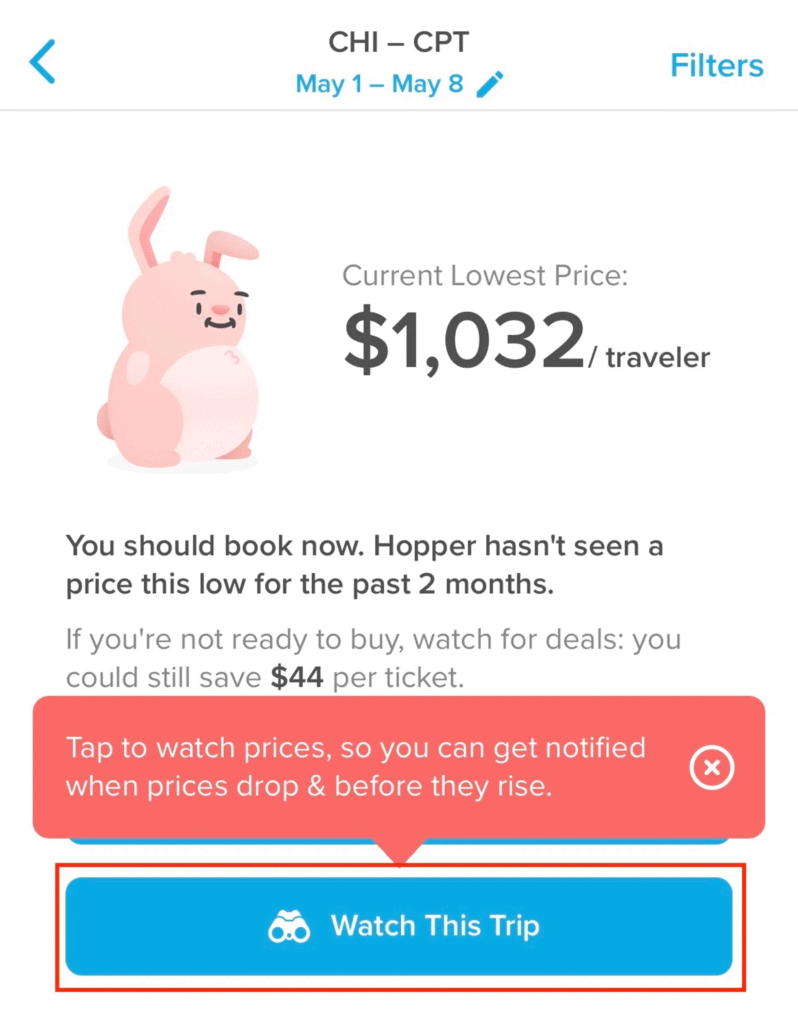
Task: Open Filters for this flight search
Action: 716,66
